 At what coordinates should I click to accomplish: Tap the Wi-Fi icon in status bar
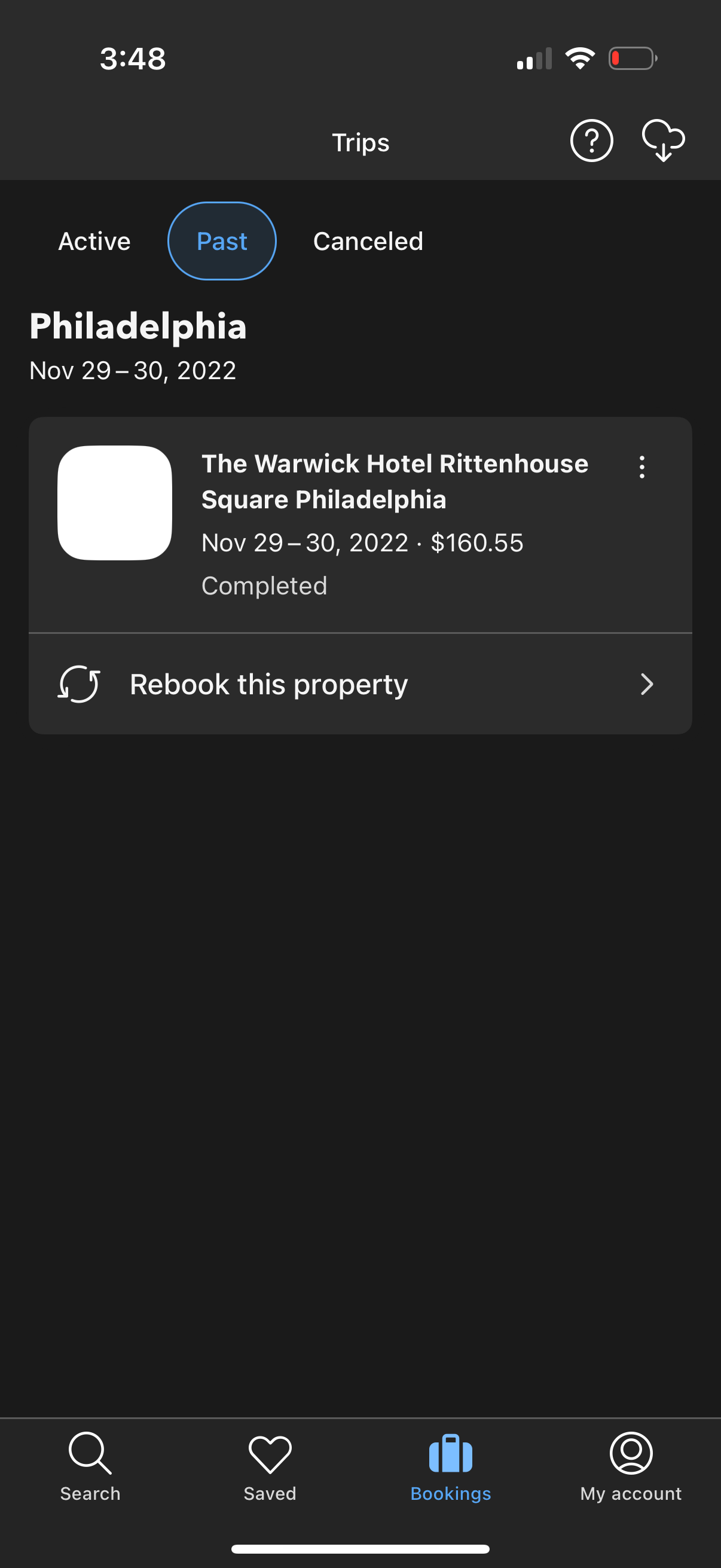pos(579,57)
